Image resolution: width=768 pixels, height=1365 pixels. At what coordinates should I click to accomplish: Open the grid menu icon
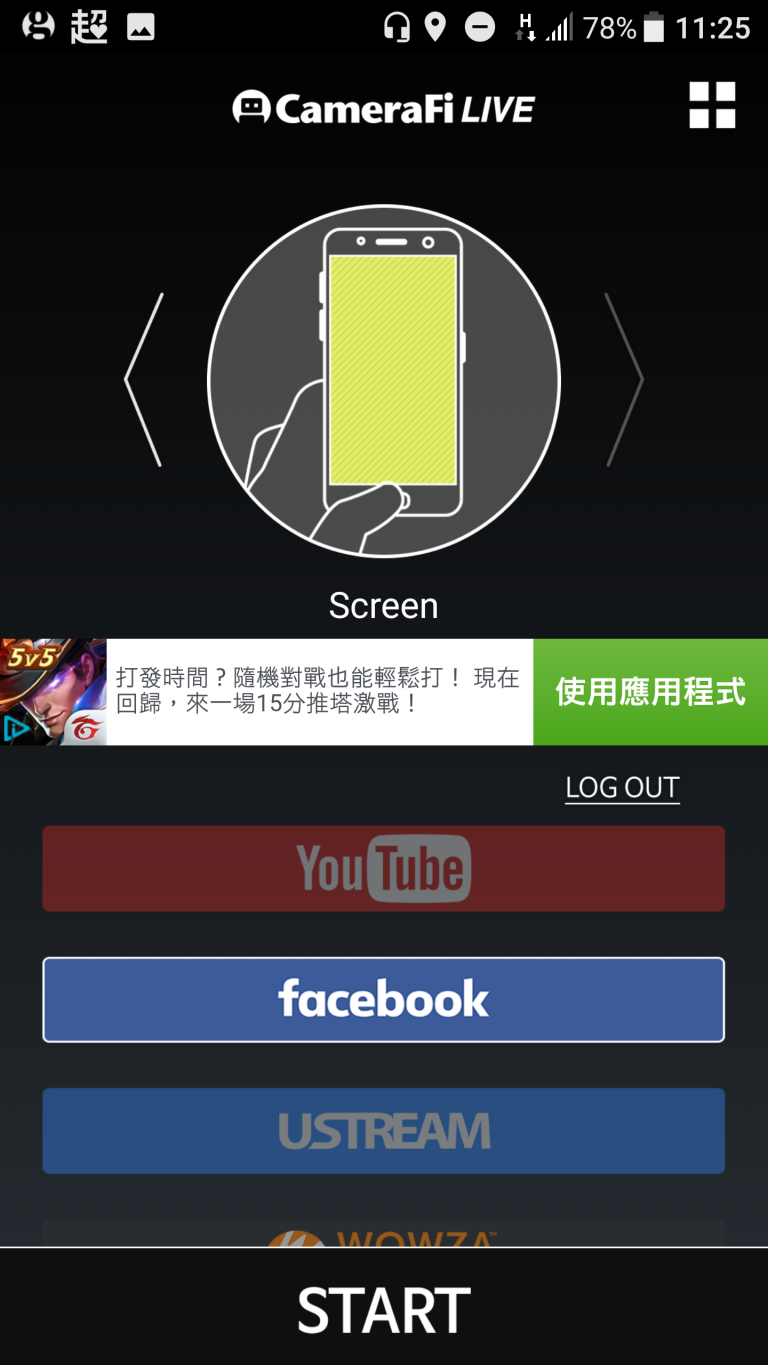712,105
